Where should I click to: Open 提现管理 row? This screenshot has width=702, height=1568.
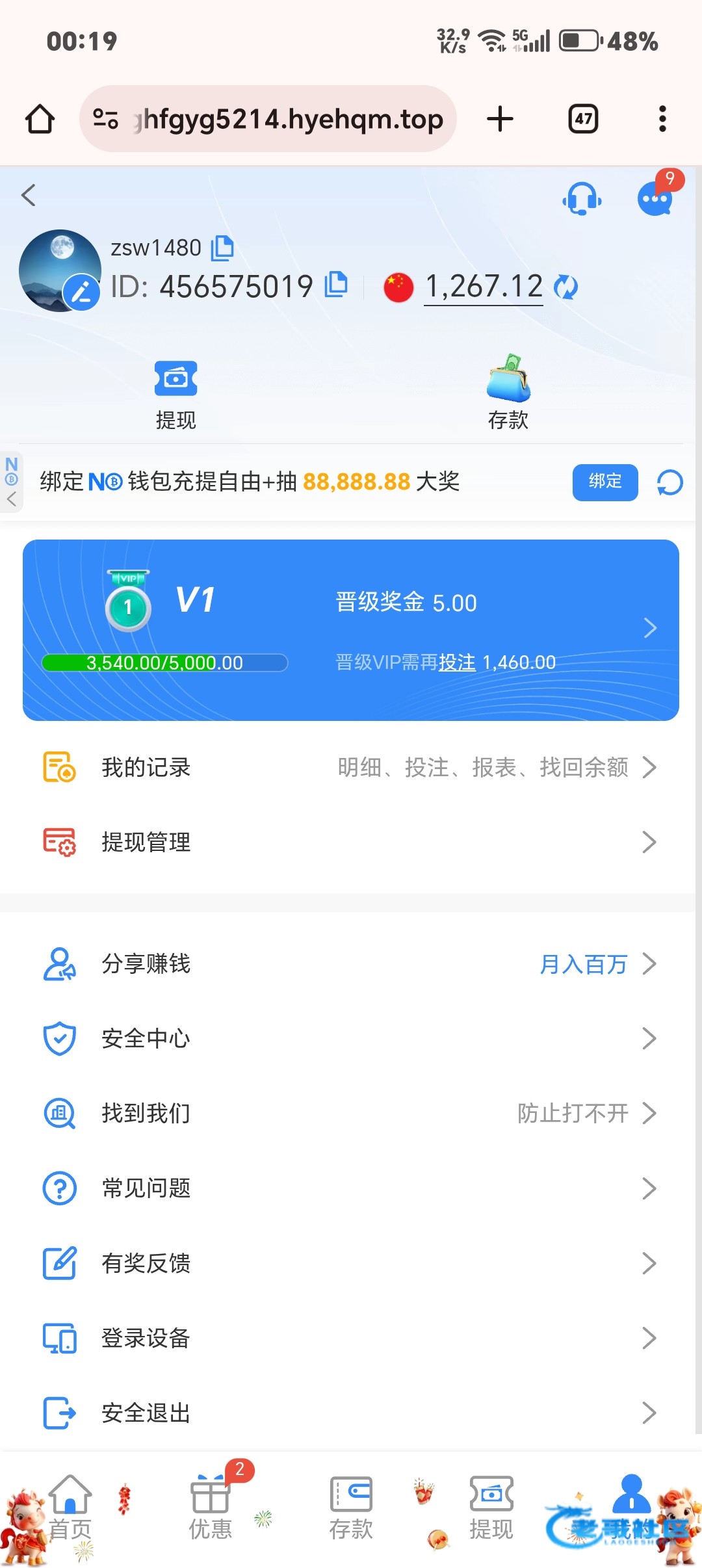[351, 843]
